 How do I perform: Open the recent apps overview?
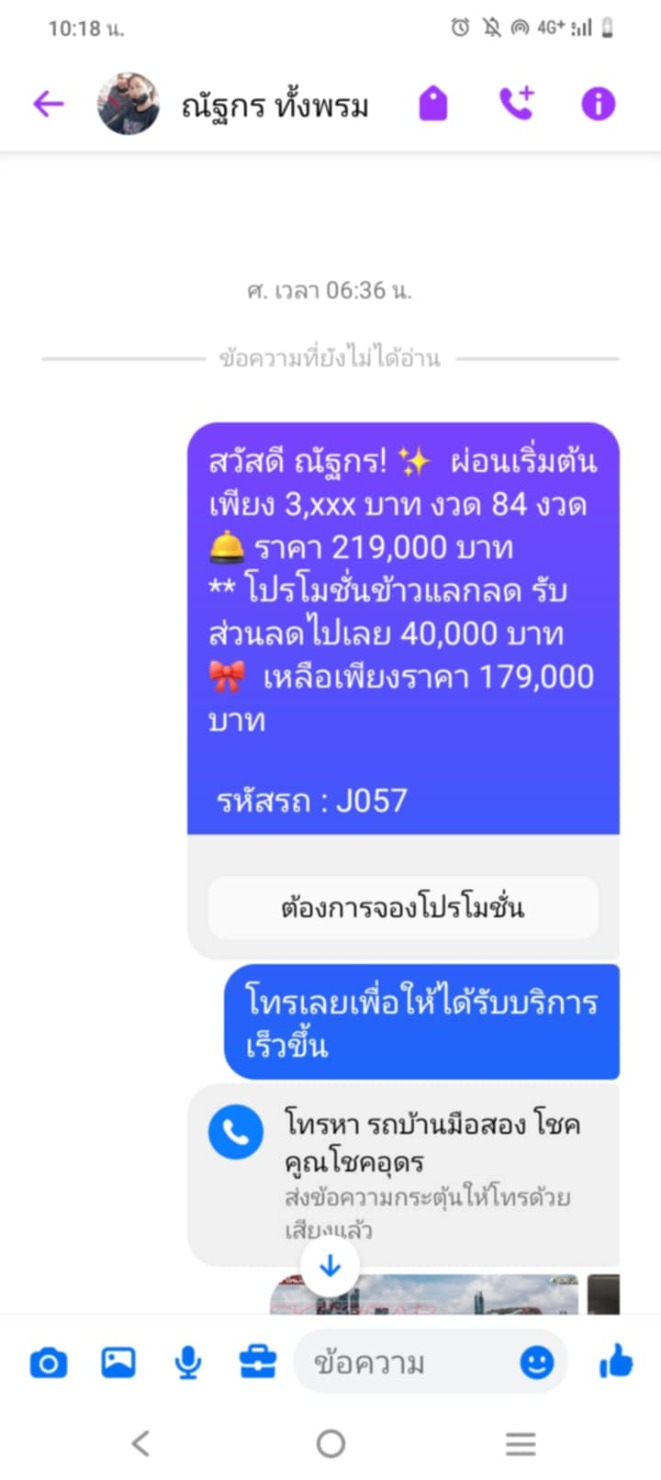tap(520, 1443)
